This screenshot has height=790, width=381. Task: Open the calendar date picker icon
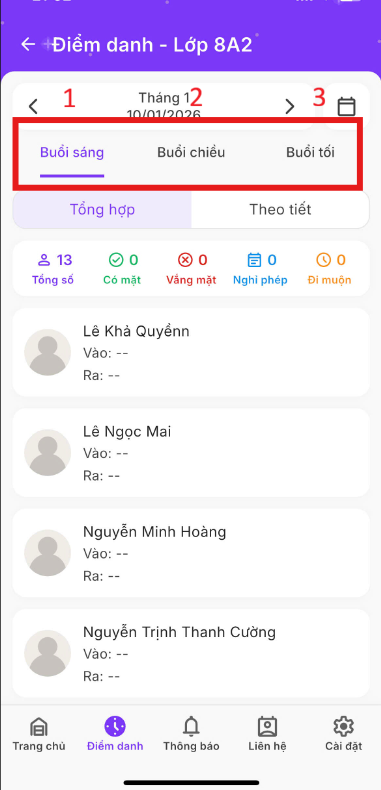pos(346,106)
